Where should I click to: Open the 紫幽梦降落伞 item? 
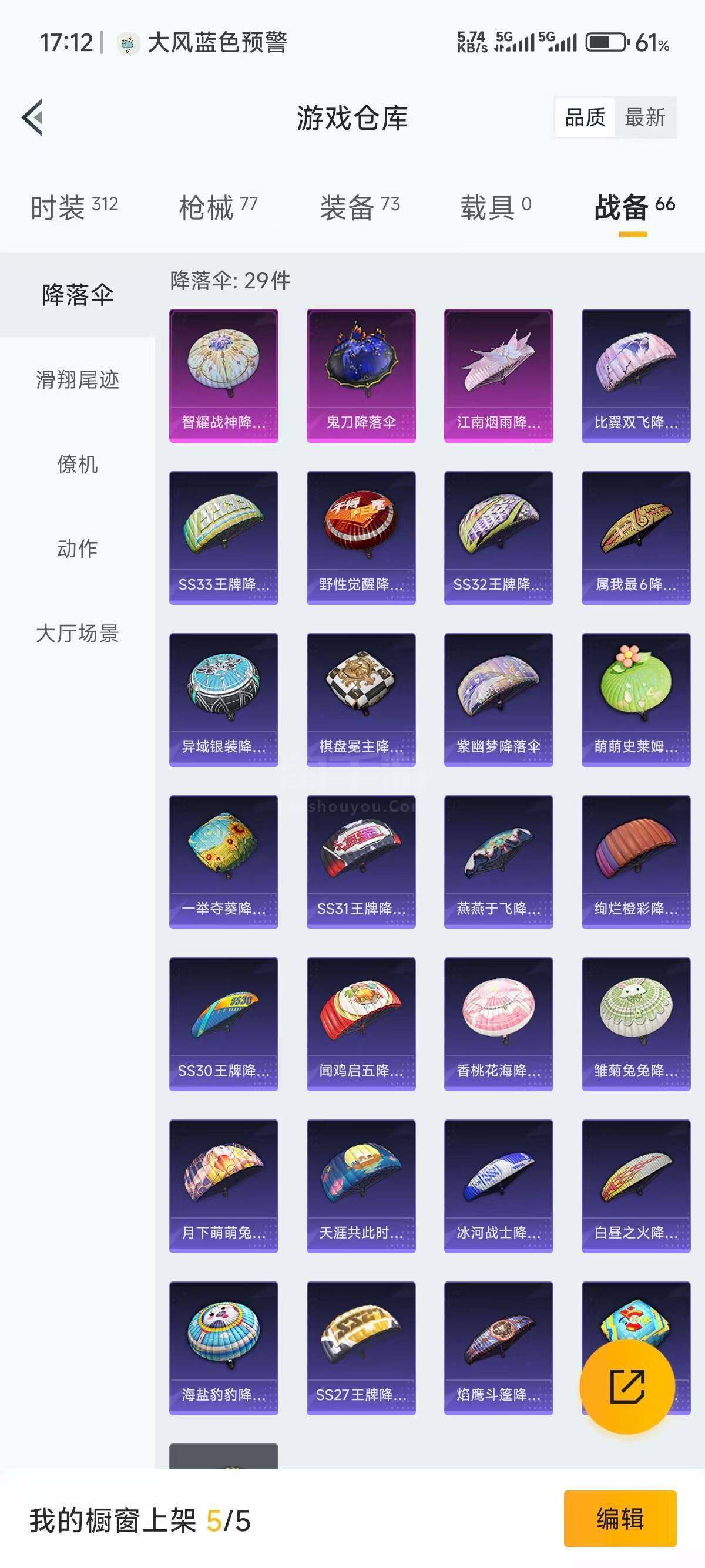tap(499, 700)
